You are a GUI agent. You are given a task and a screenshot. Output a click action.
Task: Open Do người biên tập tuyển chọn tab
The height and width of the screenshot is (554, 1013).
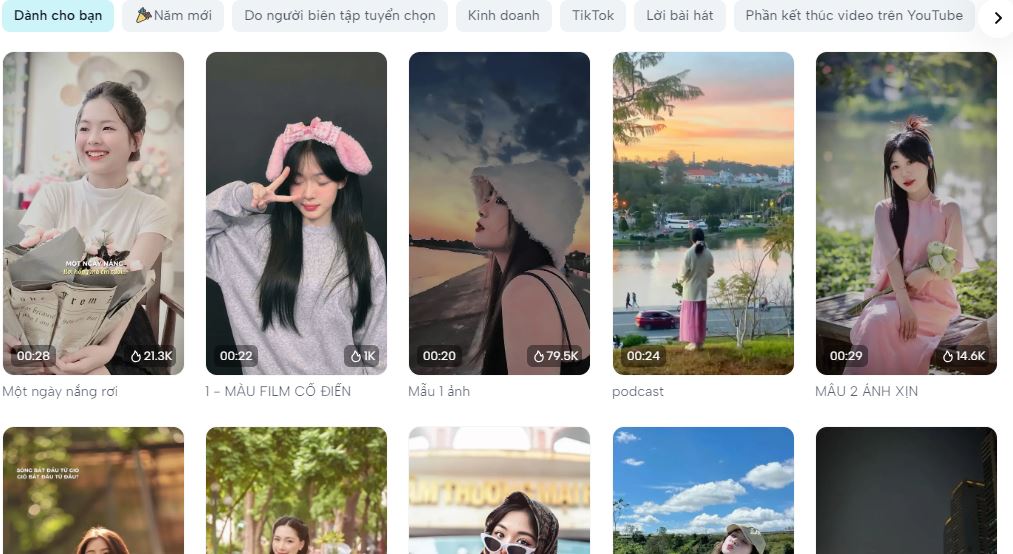[339, 16]
